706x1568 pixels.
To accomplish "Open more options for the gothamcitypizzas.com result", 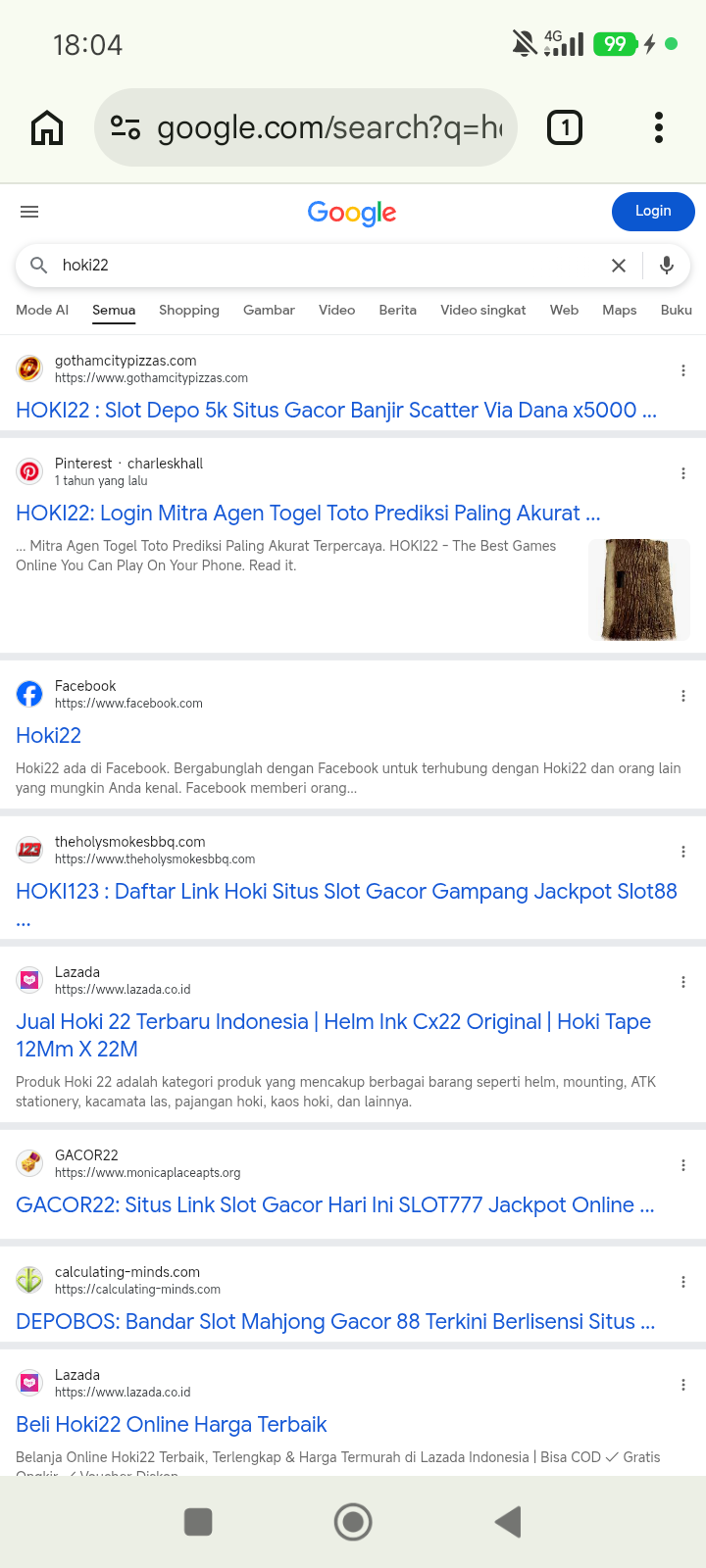I will 683,370.
